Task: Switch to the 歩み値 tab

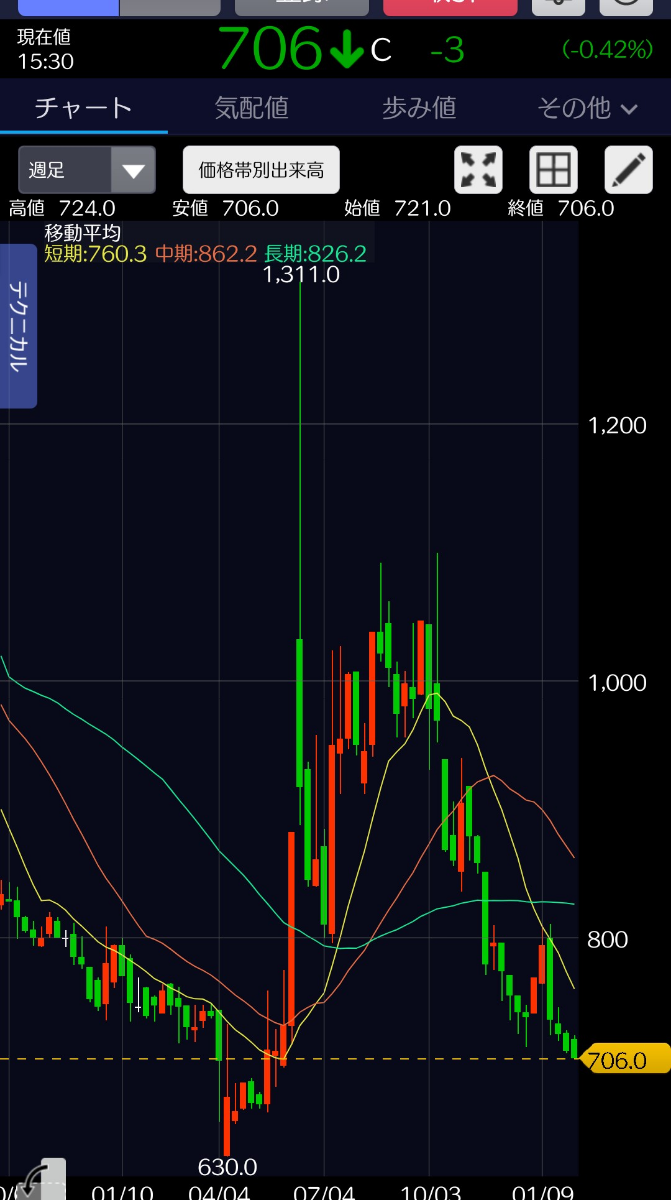Action: click(419, 108)
